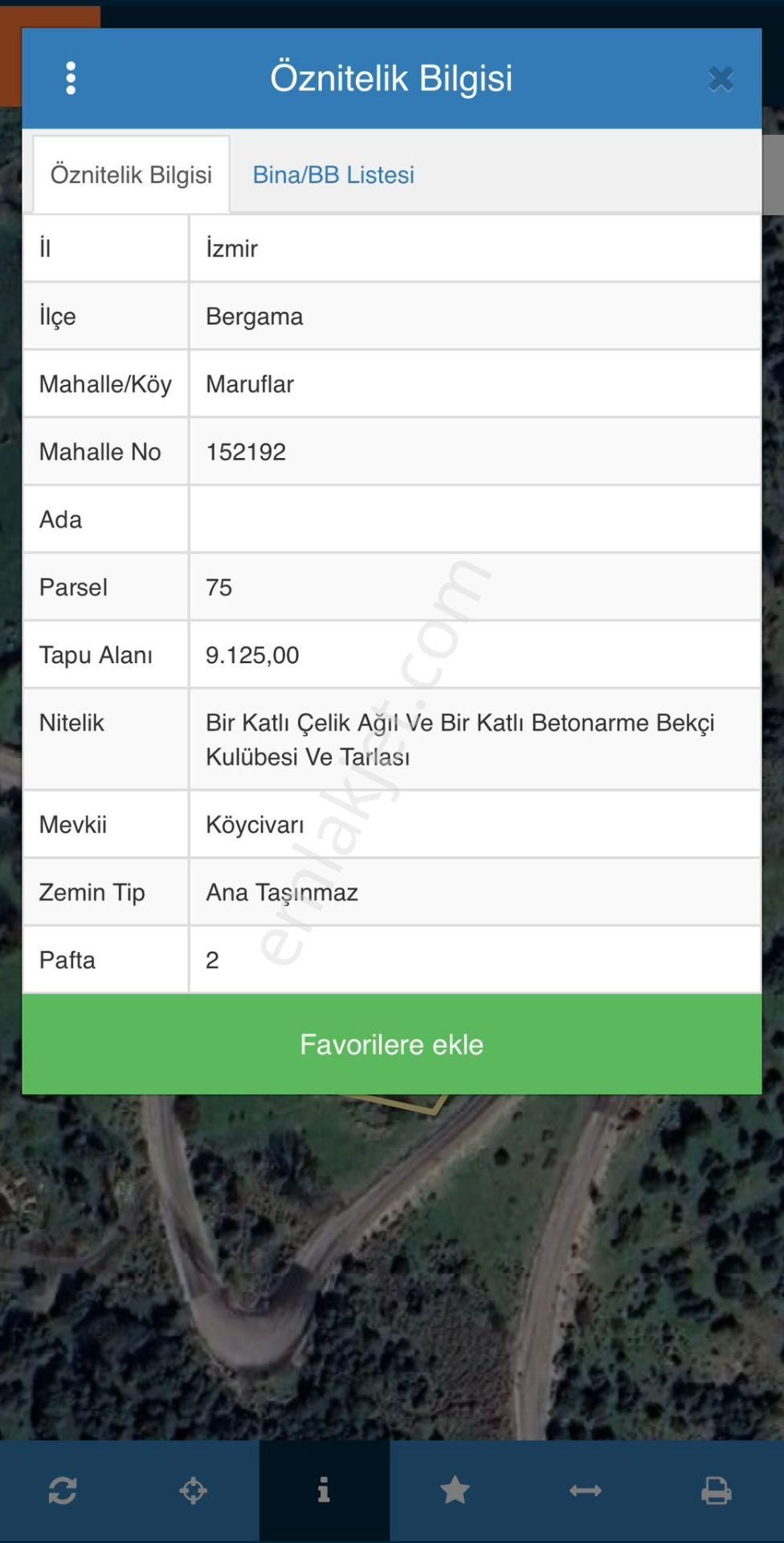Viewport: 784px width, 1543px height.
Task: Click the Parsel 75 field
Action: pos(218,587)
